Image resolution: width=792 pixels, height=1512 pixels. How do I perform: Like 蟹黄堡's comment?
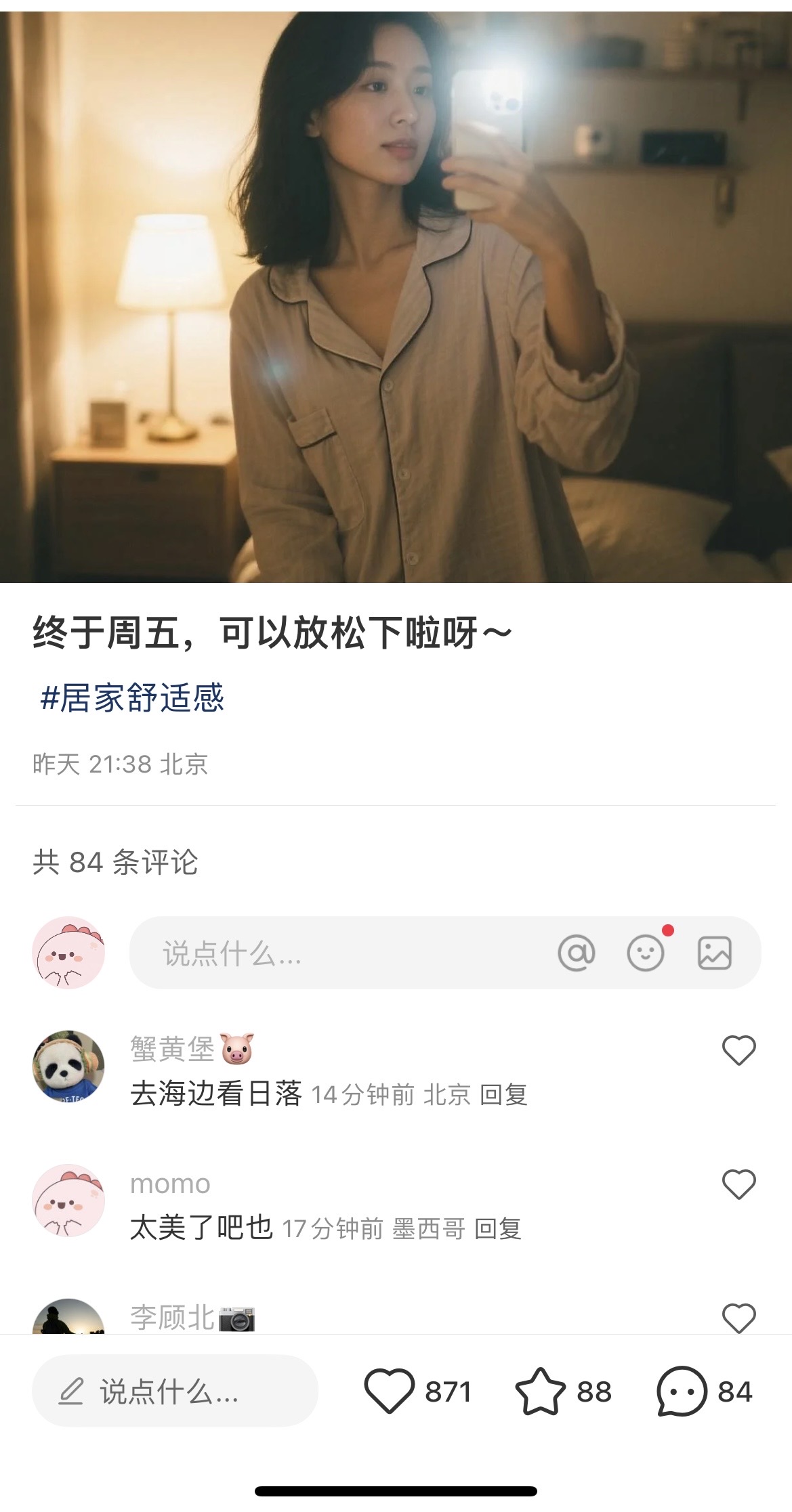tap(738, 1051)
